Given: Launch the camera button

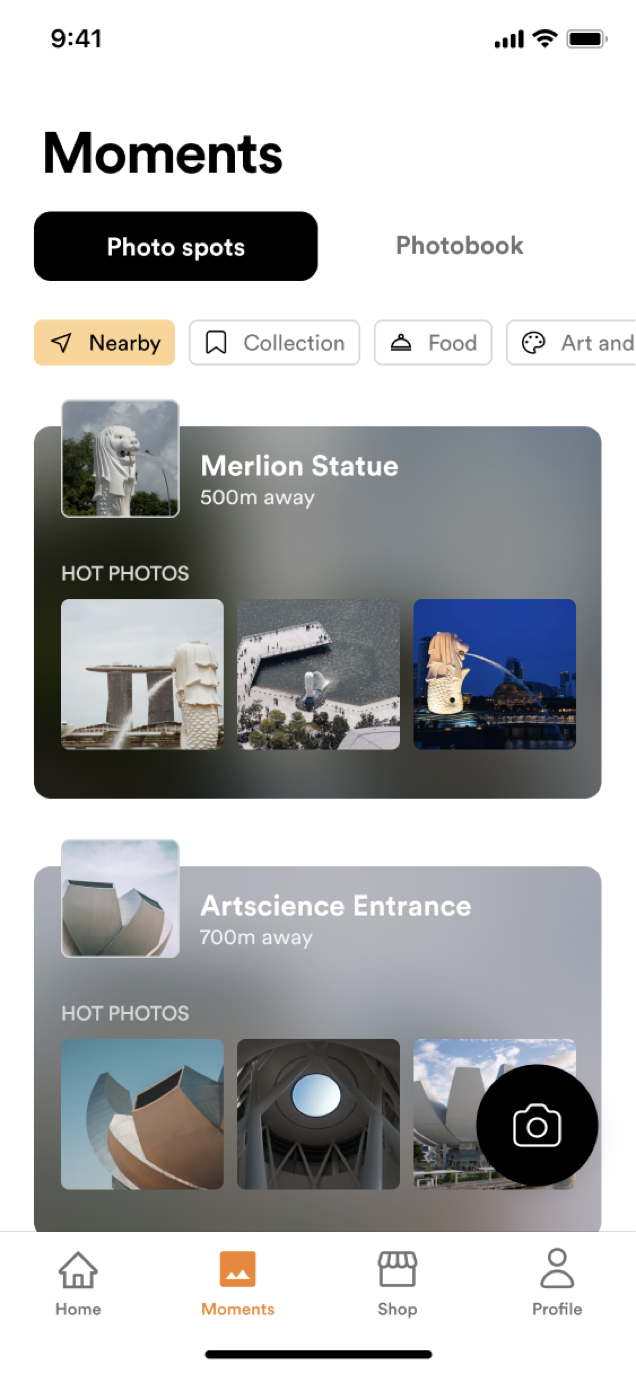Looking at the screenshot, I should coord(537,1126).
